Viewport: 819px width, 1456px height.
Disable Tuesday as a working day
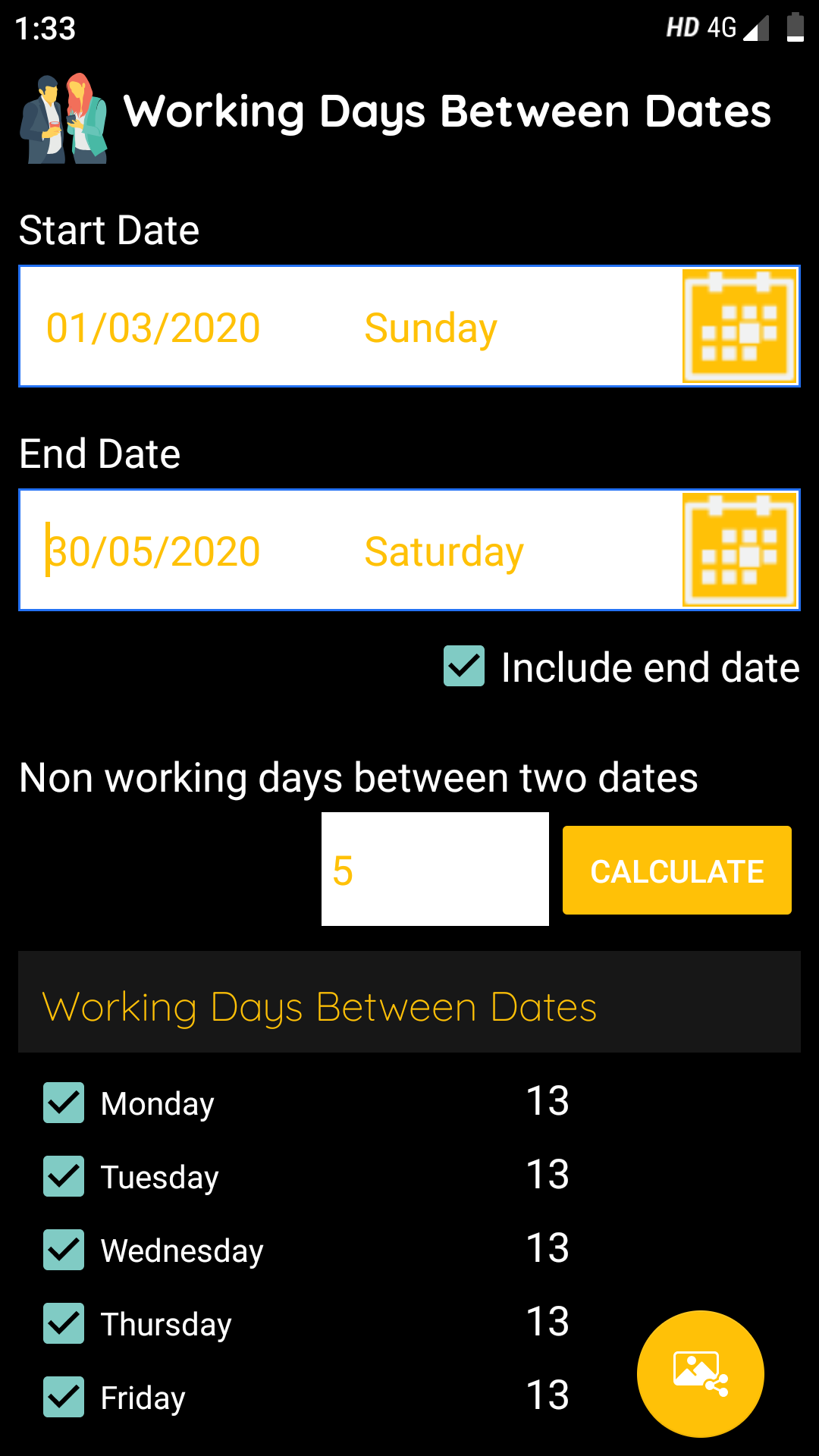[64, 1177]
